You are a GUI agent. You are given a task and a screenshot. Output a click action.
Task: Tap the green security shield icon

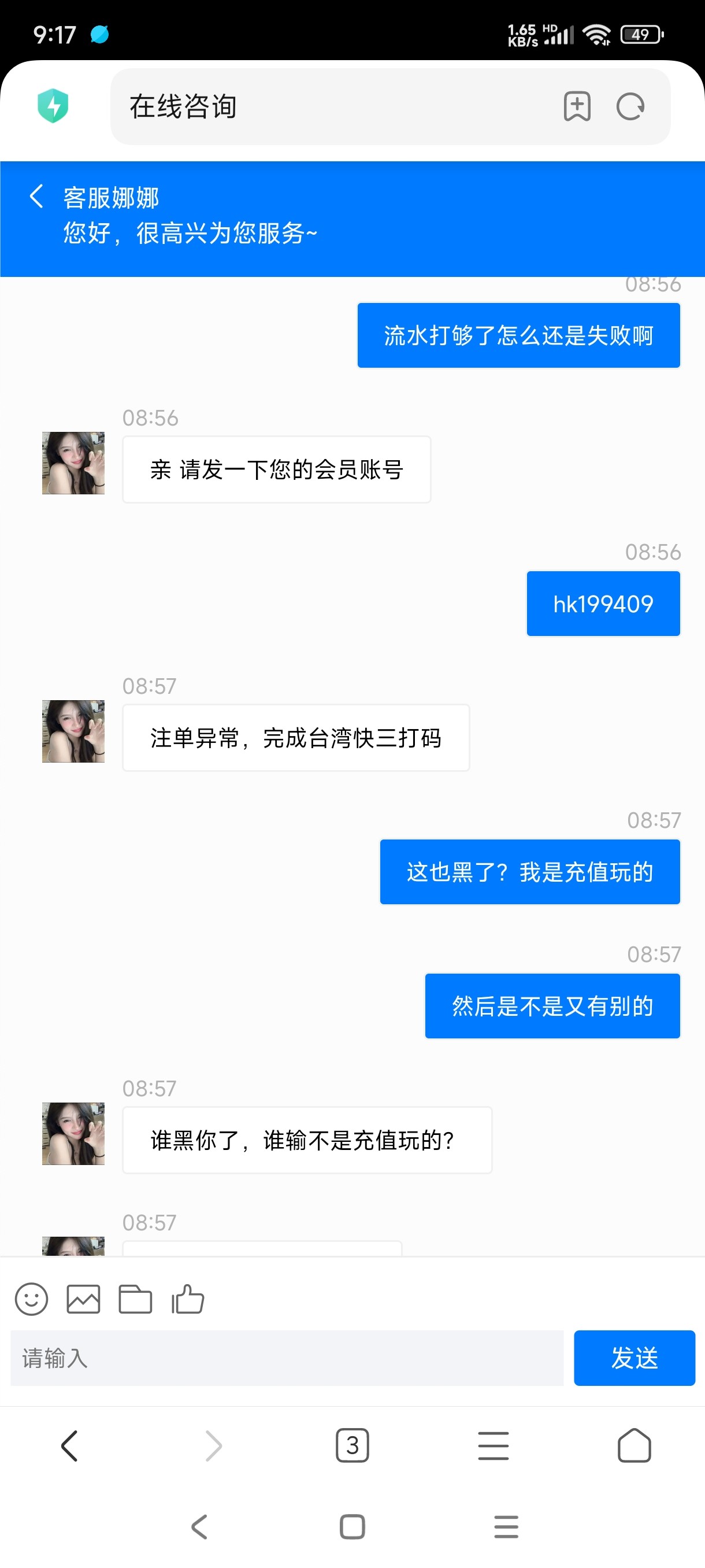[53, 106]
